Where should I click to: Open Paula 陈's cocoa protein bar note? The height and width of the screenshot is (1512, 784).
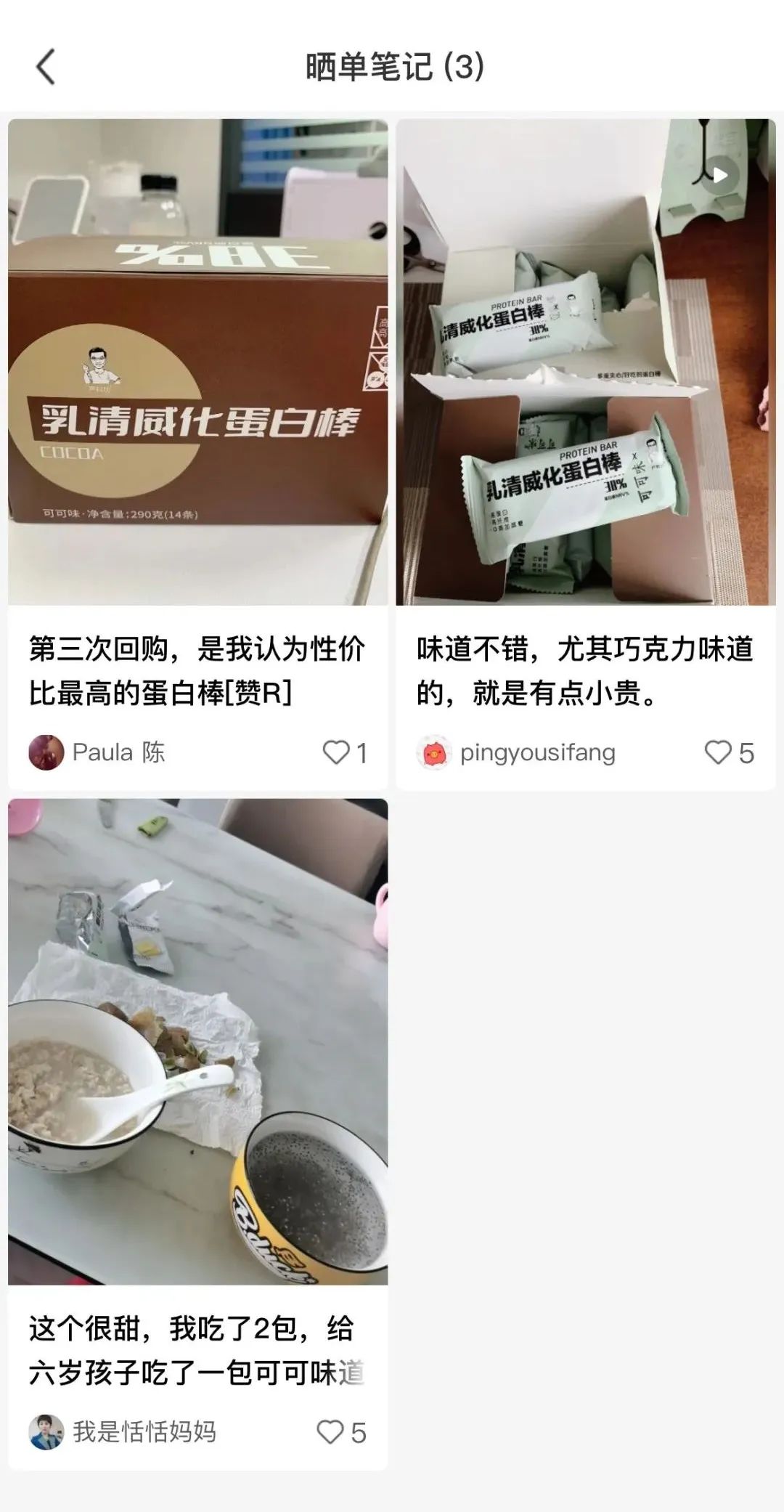pos(197,362)
